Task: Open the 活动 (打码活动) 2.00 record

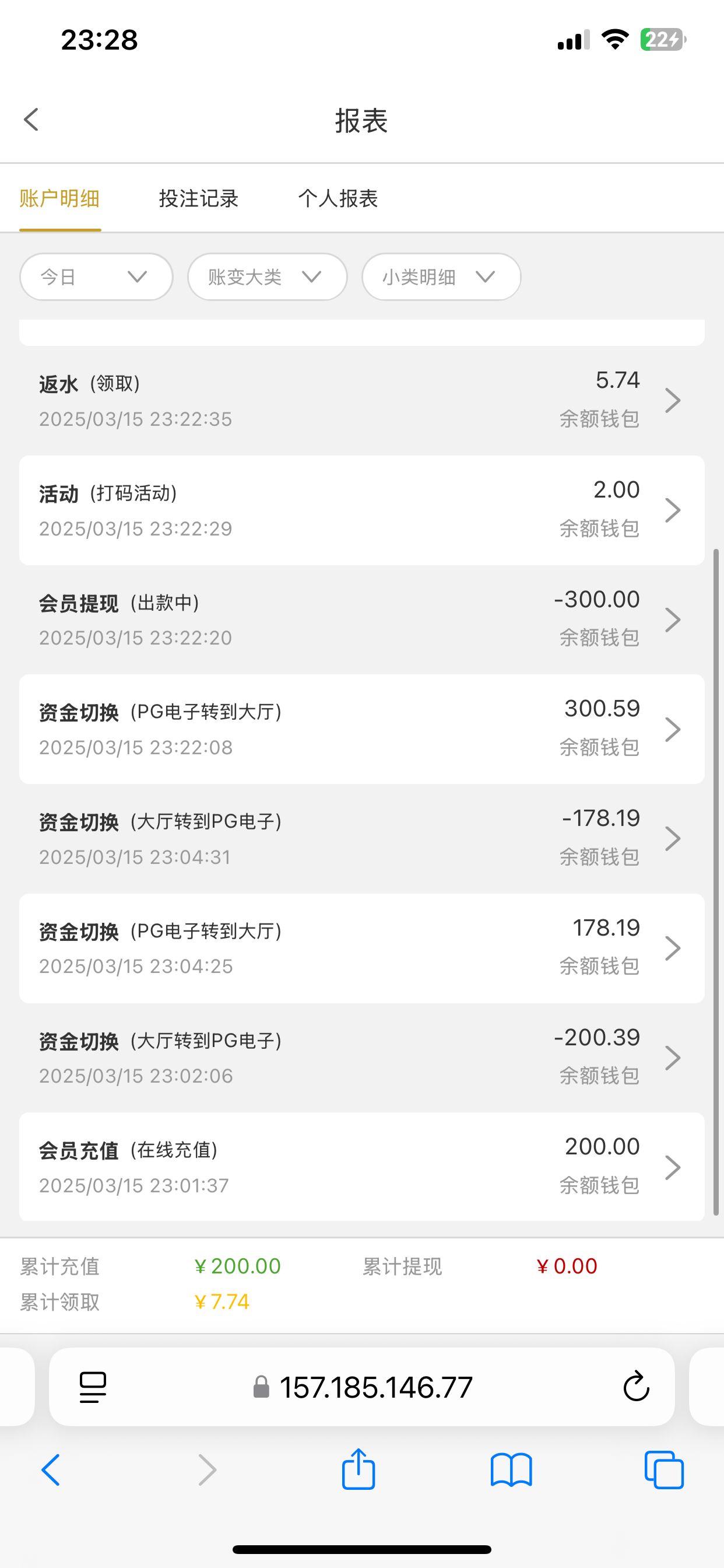Action: pos(361,510)
